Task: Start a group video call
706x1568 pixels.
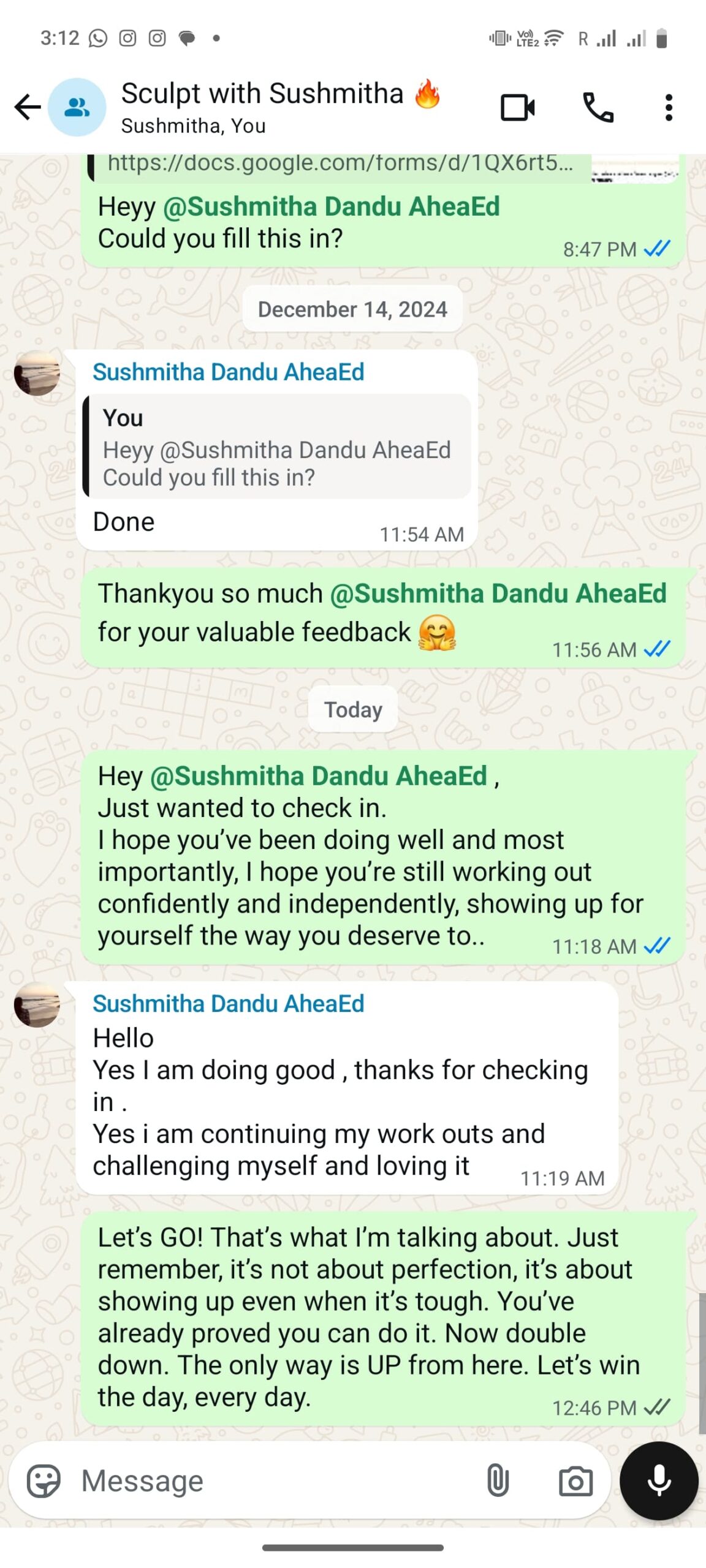Action: pyautogui.click(x=518, y=107)
